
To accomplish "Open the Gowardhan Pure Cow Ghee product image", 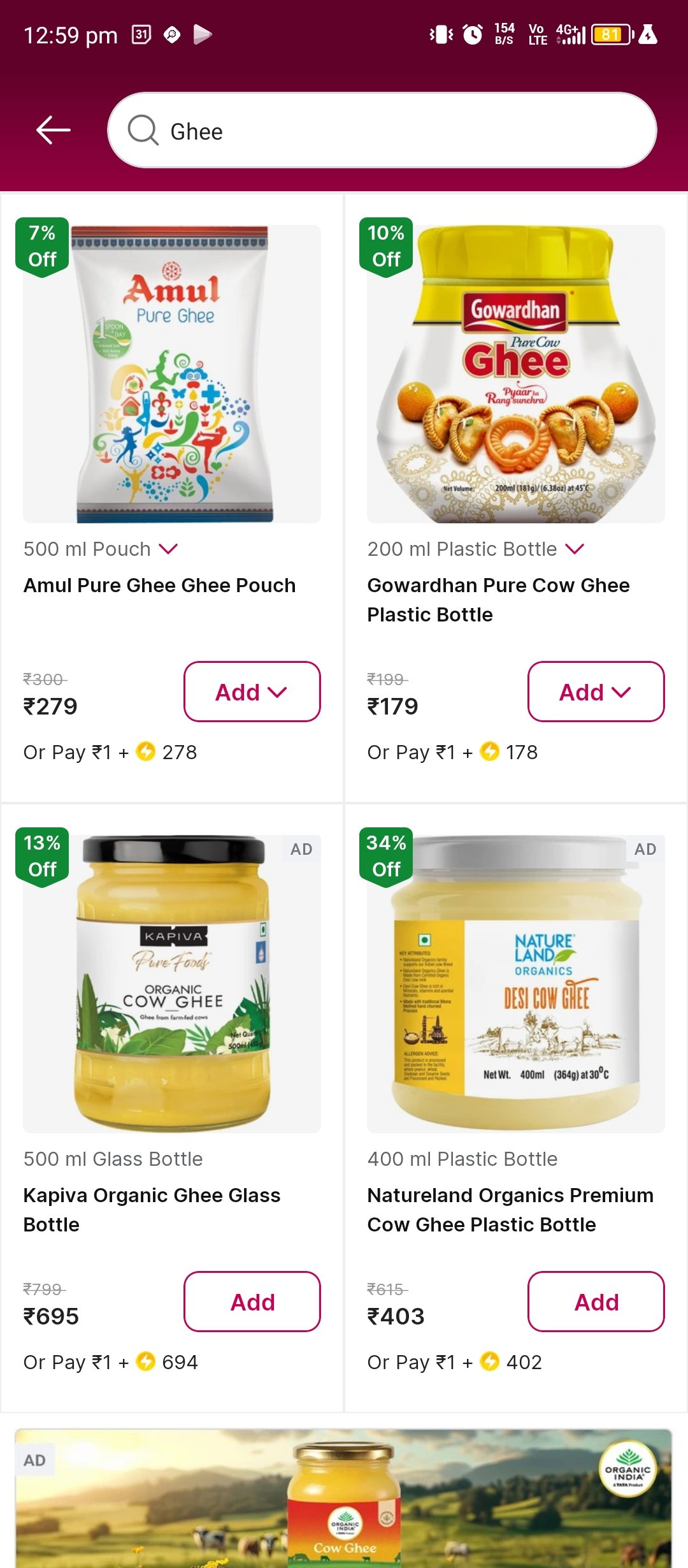I will coord(516,374).
